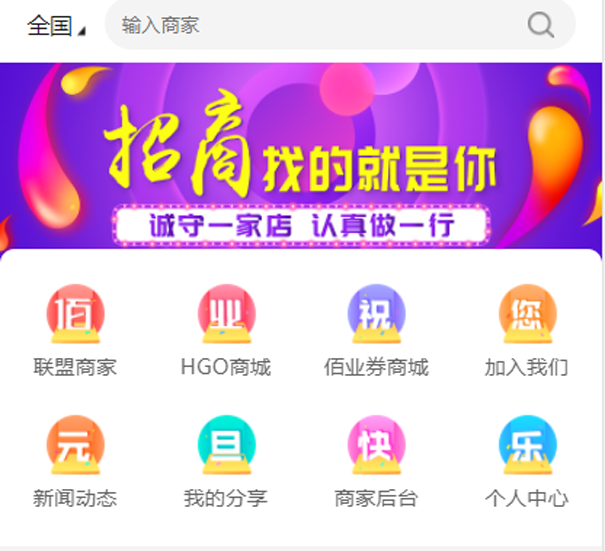View 新闻动态

(x=75, y=462)
